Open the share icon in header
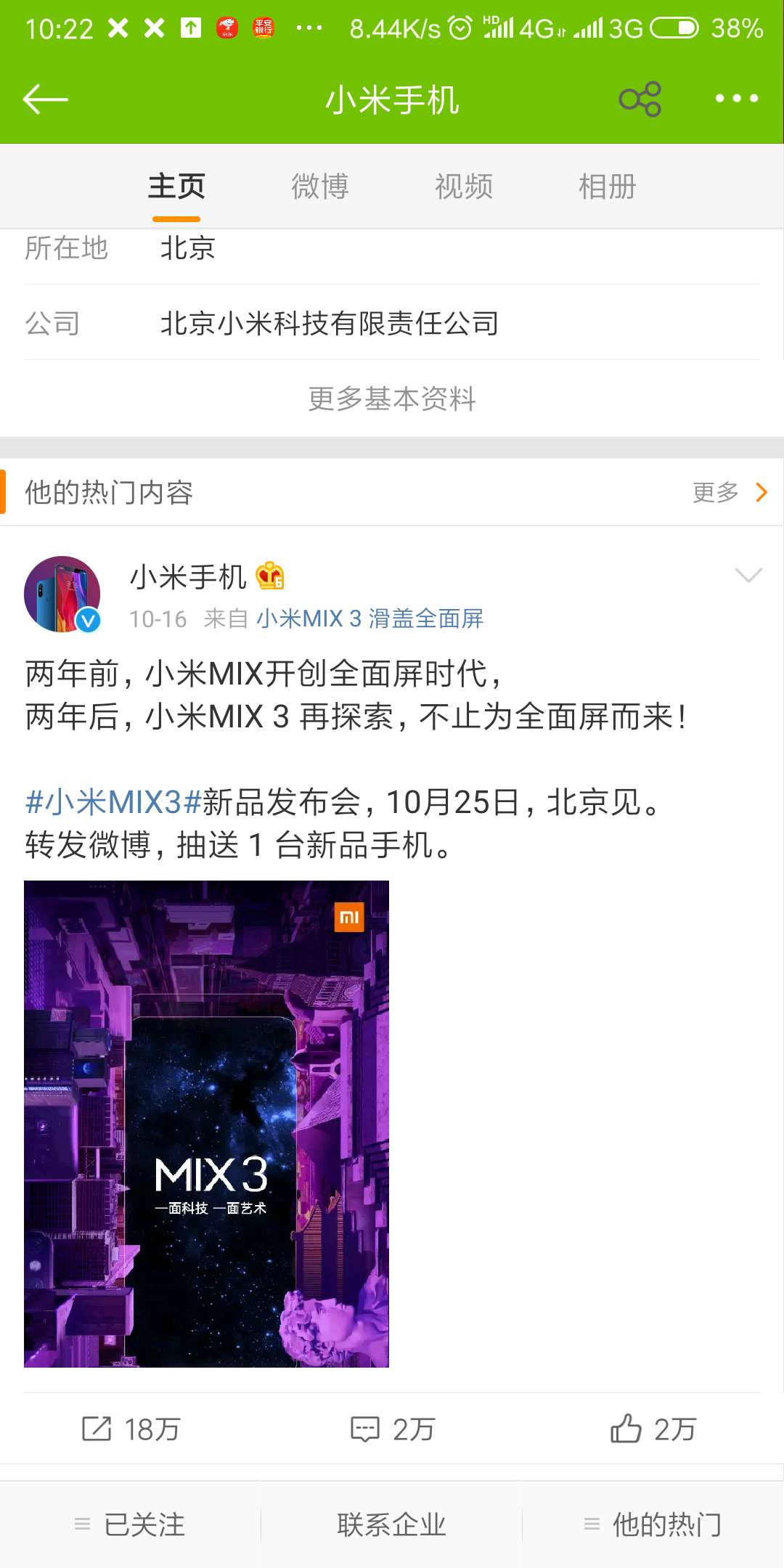 click(x=640, y=99)
